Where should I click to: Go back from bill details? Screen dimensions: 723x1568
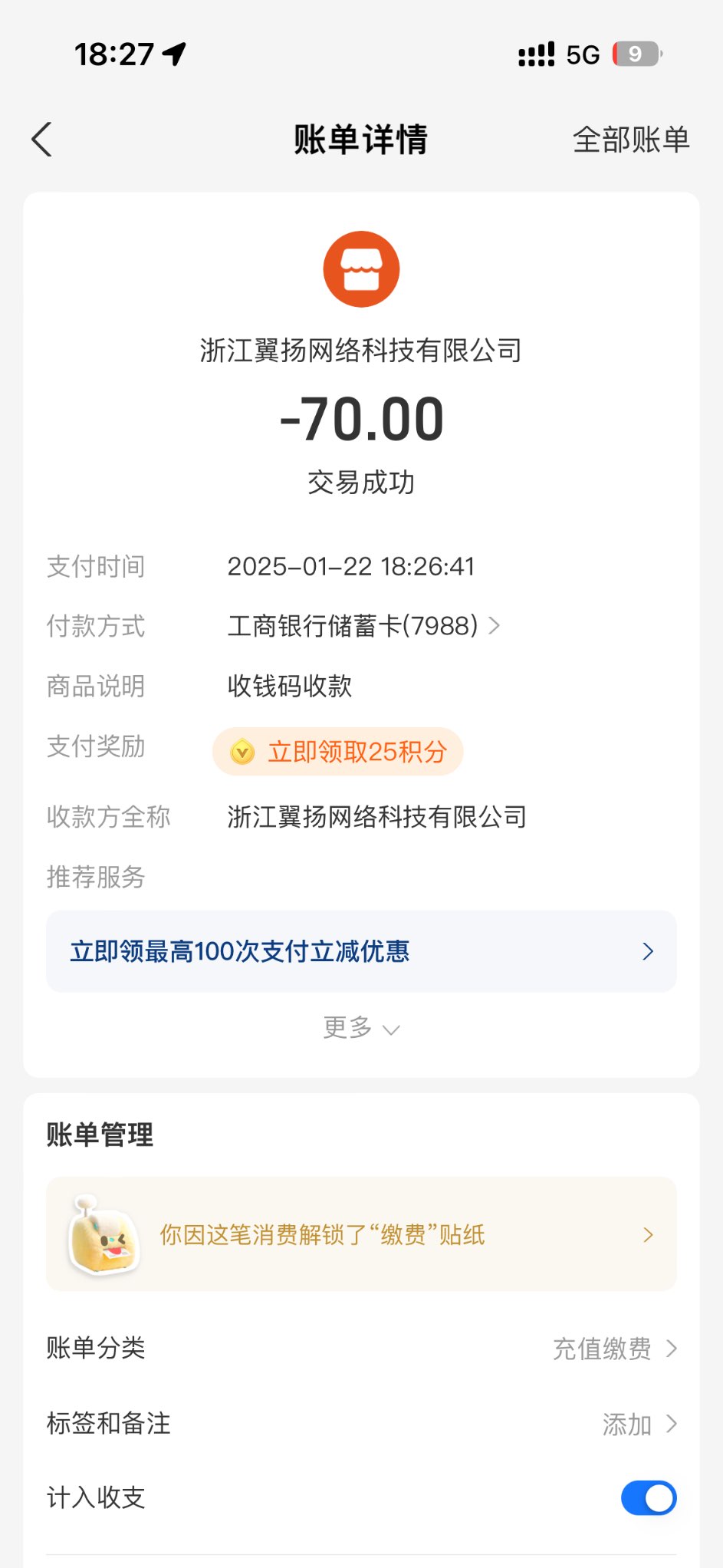(42, 140)
